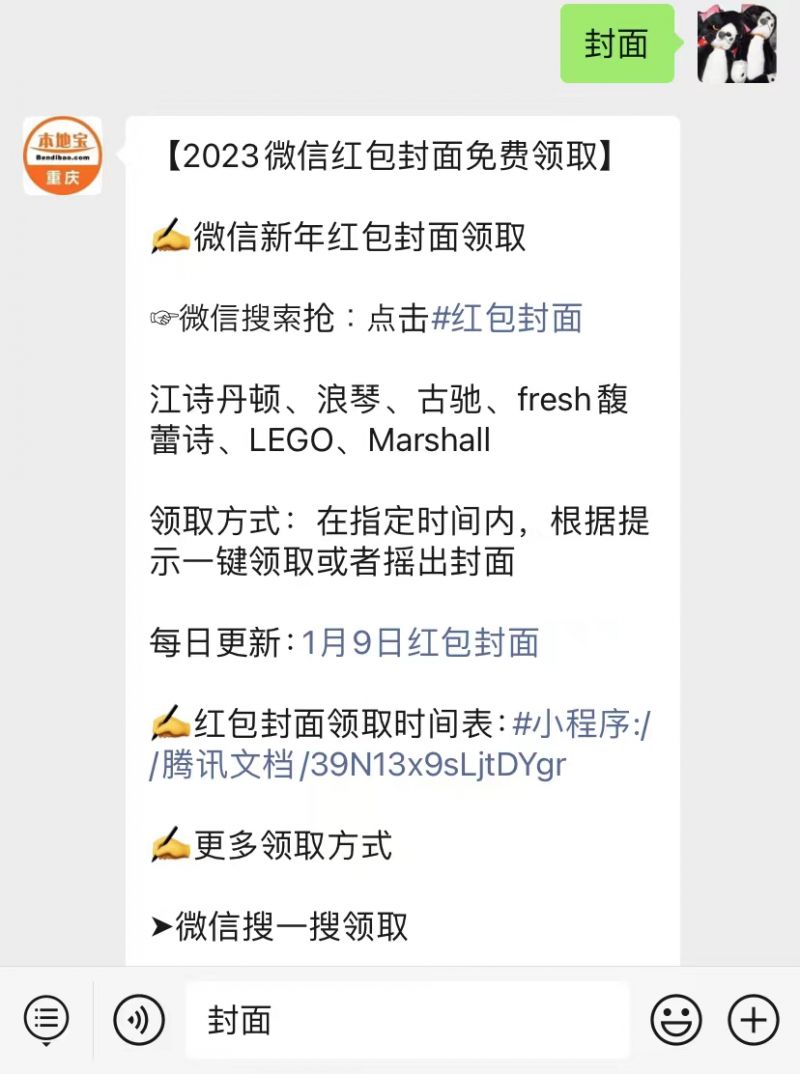
Task: Open the plus attachments menu
Action: [753, 1020]
